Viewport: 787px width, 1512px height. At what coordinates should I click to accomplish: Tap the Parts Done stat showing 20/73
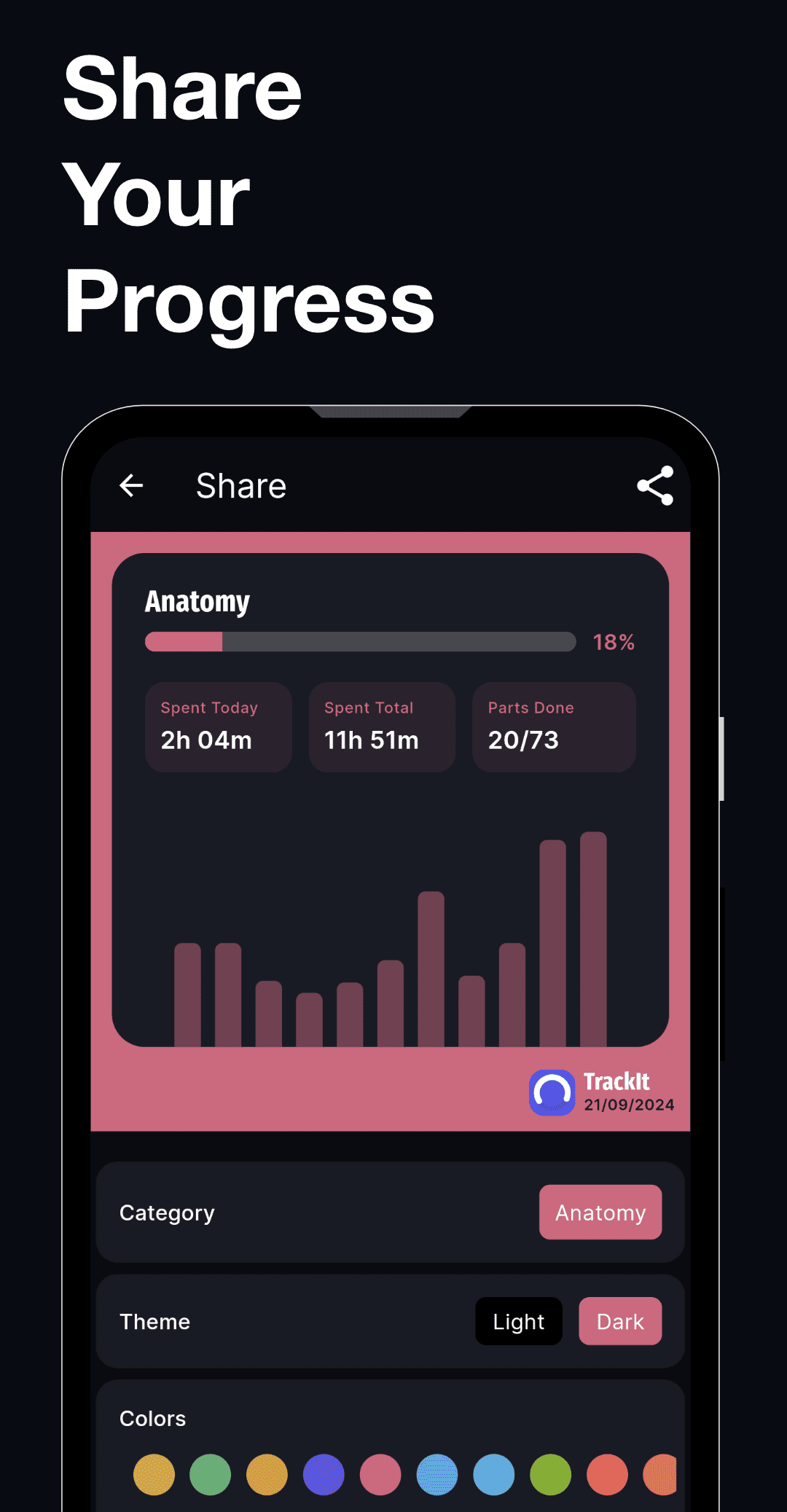[553, 726]
